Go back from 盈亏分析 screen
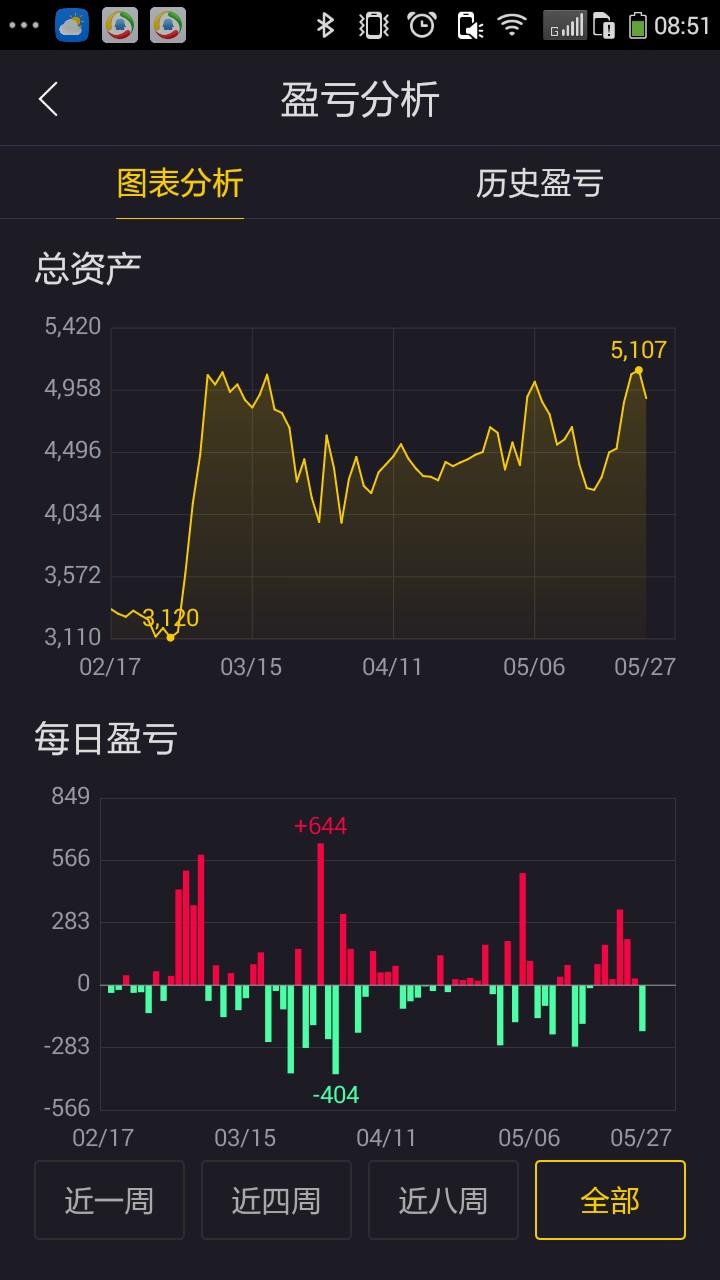 (x=48, y=99)
